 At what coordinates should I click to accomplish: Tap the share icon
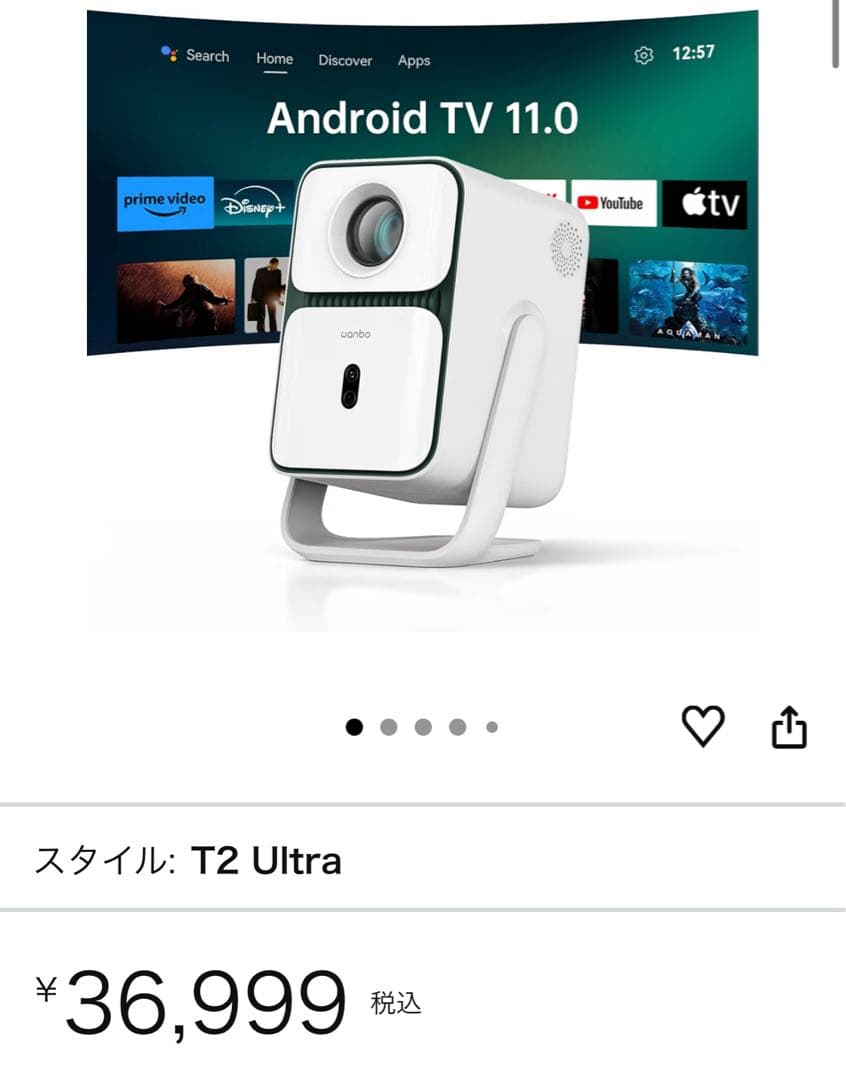pyautogui.click(x=791, y=727)
